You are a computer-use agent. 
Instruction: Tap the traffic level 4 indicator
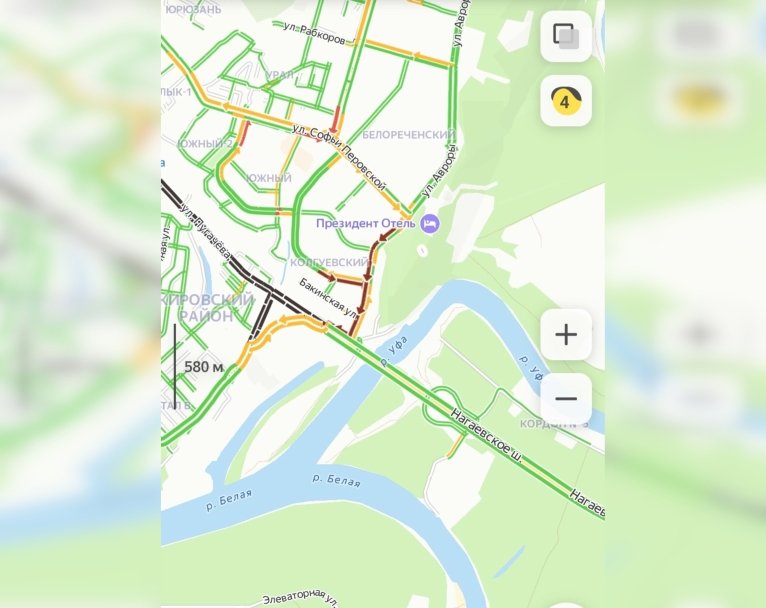point(566,101)
